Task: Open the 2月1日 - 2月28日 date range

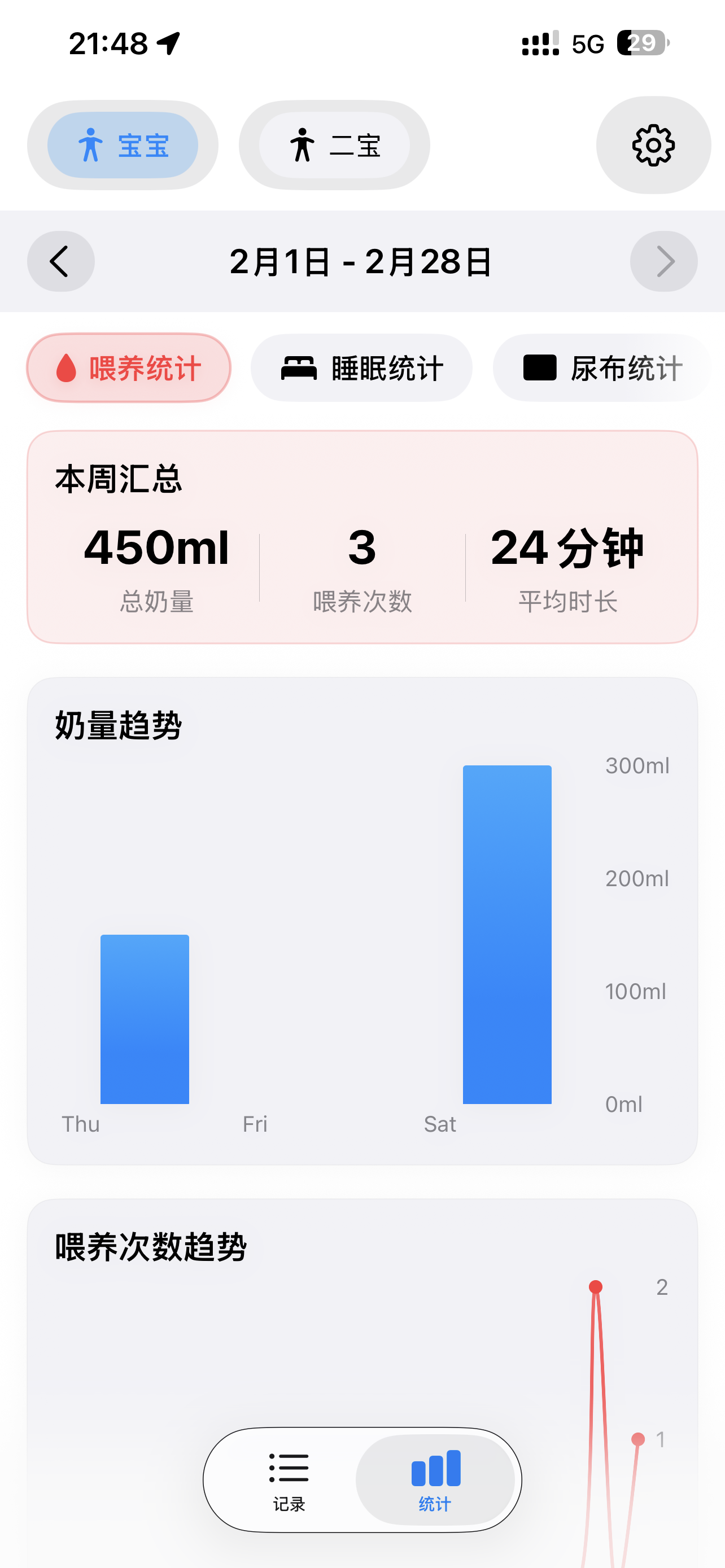Action: [362, 262]
